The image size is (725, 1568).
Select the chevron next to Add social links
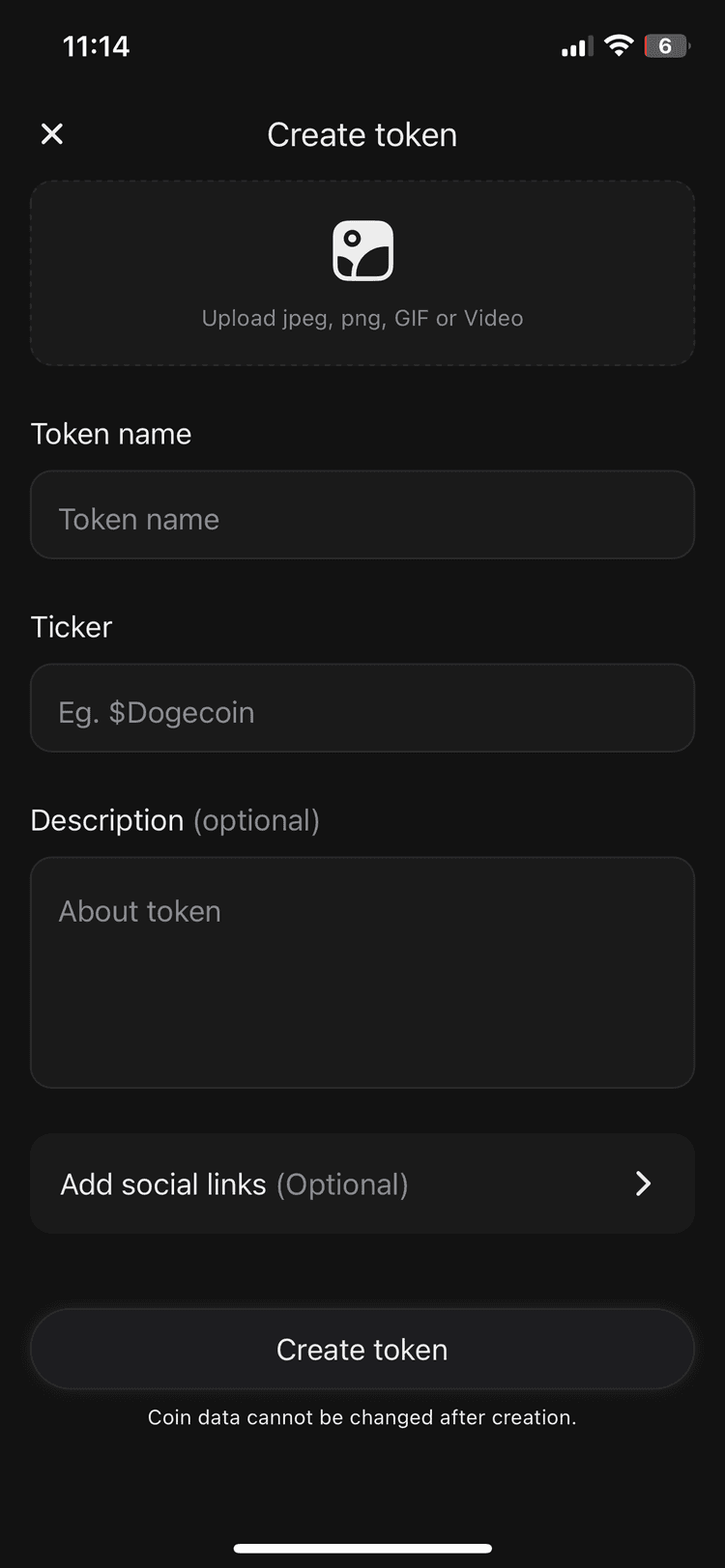tap(643, 1183)
